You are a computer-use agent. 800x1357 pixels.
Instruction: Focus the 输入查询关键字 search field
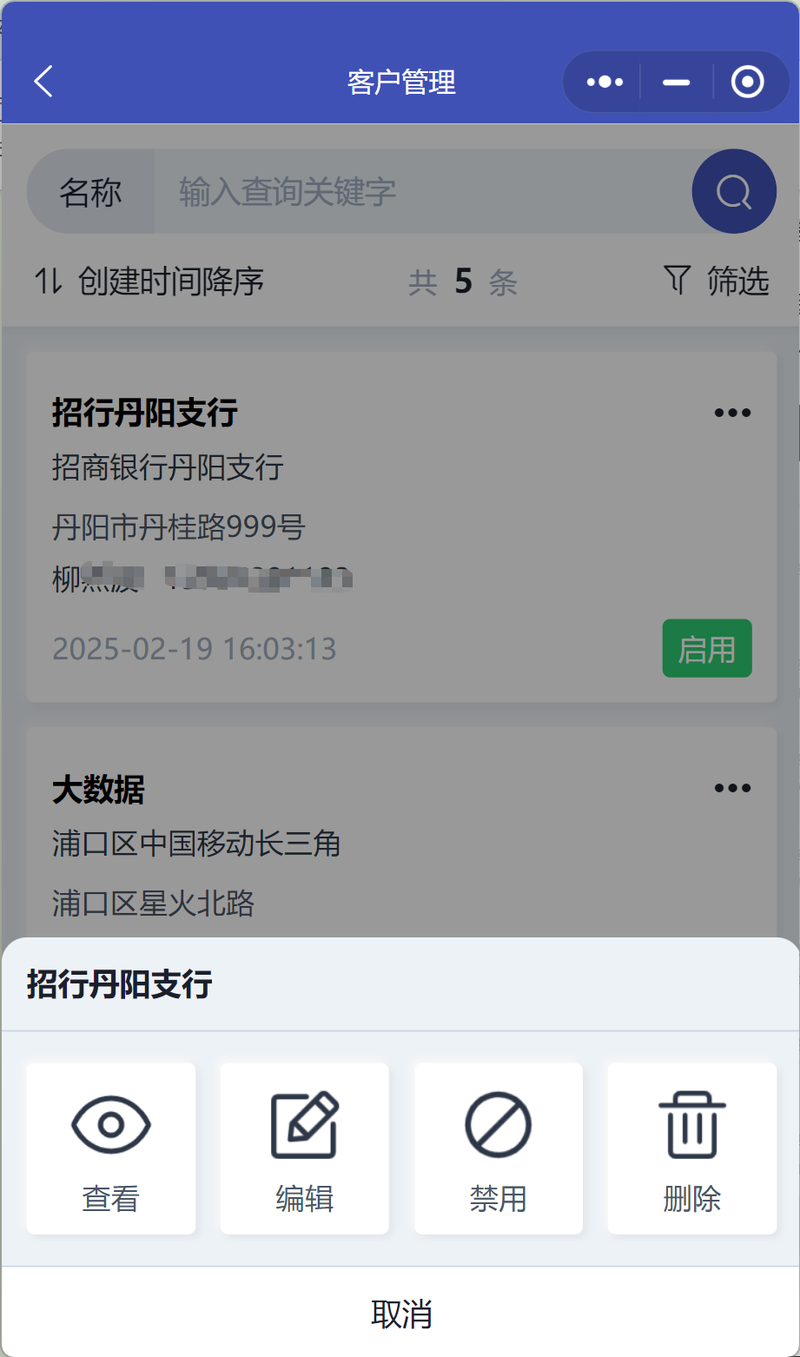pos(420,191)
